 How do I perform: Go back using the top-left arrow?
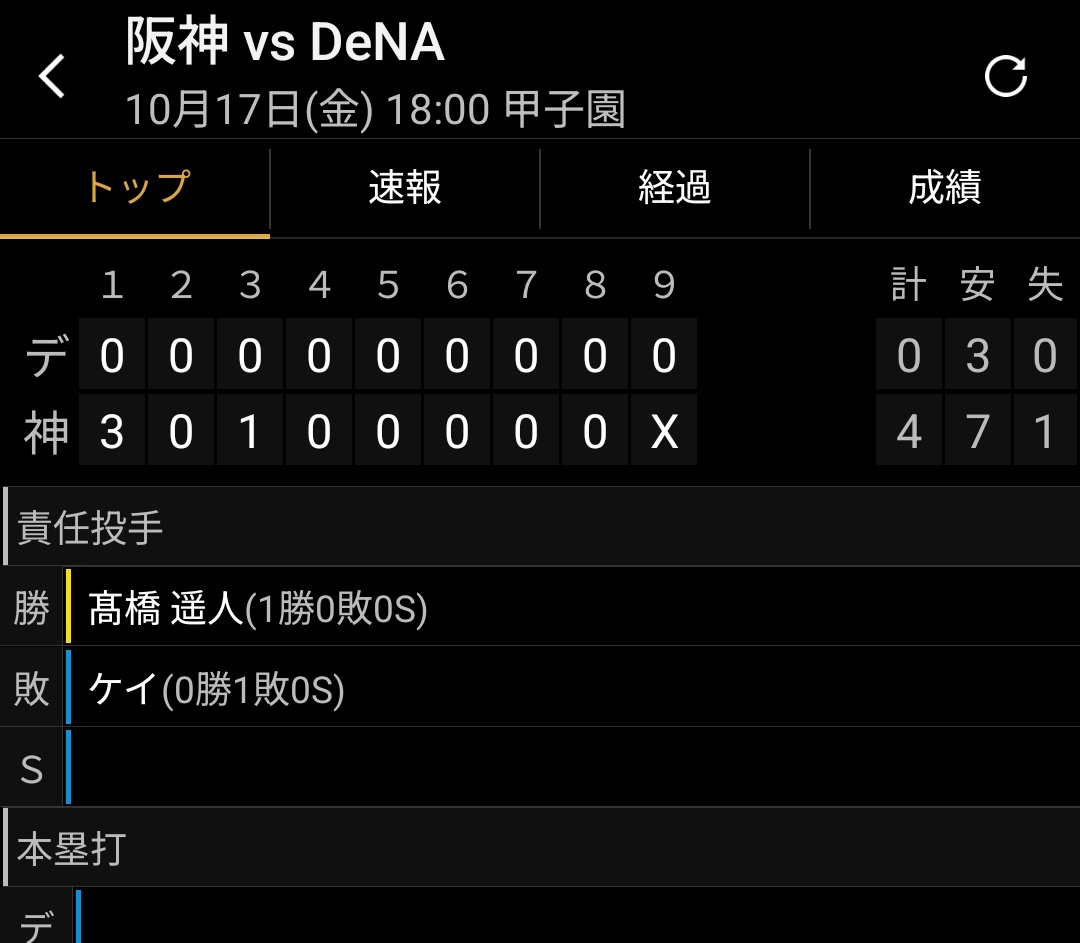52,76
